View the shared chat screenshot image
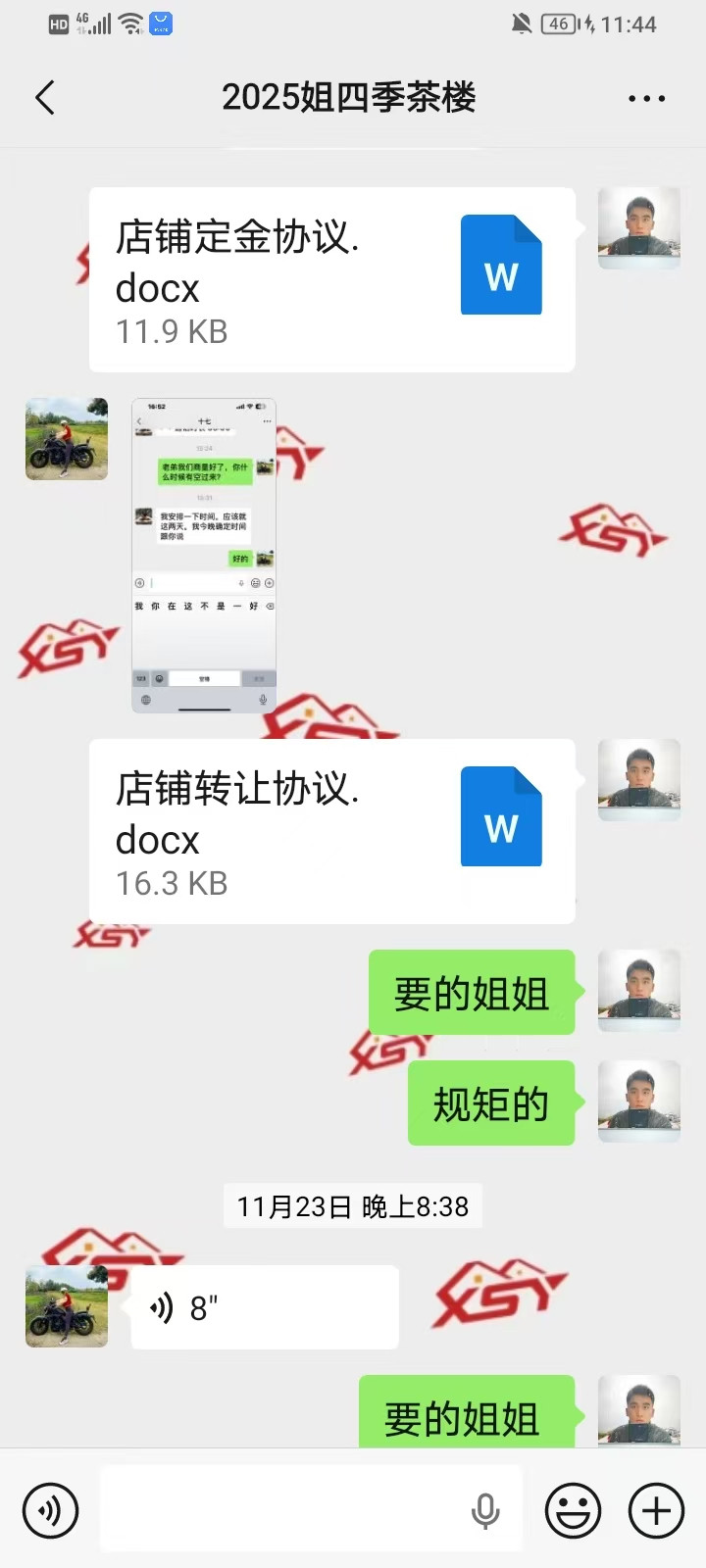This screenshot has width=706, height=1568. tap(204, 555)
